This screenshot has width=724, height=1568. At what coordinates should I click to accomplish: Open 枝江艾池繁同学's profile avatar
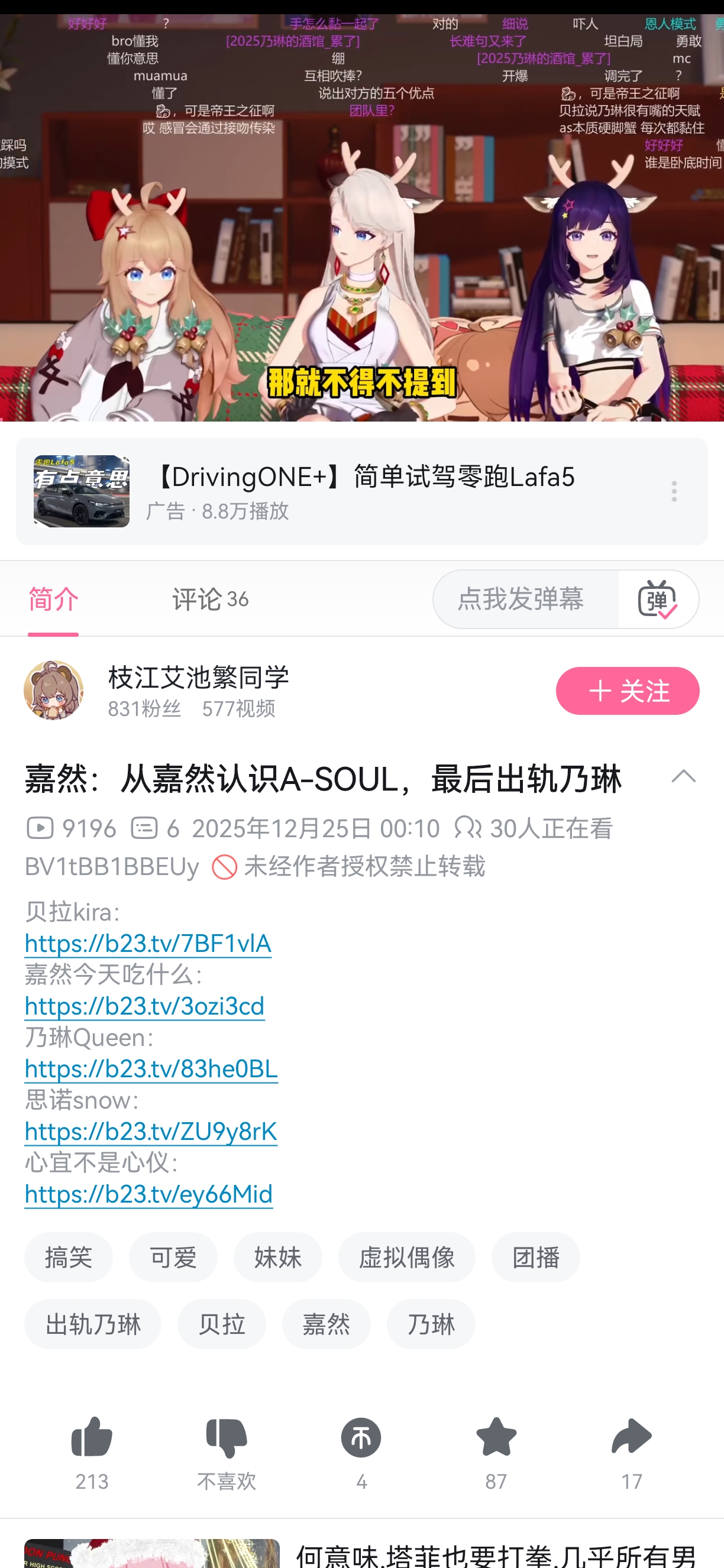pyautogui.click(x=54, y=690)
